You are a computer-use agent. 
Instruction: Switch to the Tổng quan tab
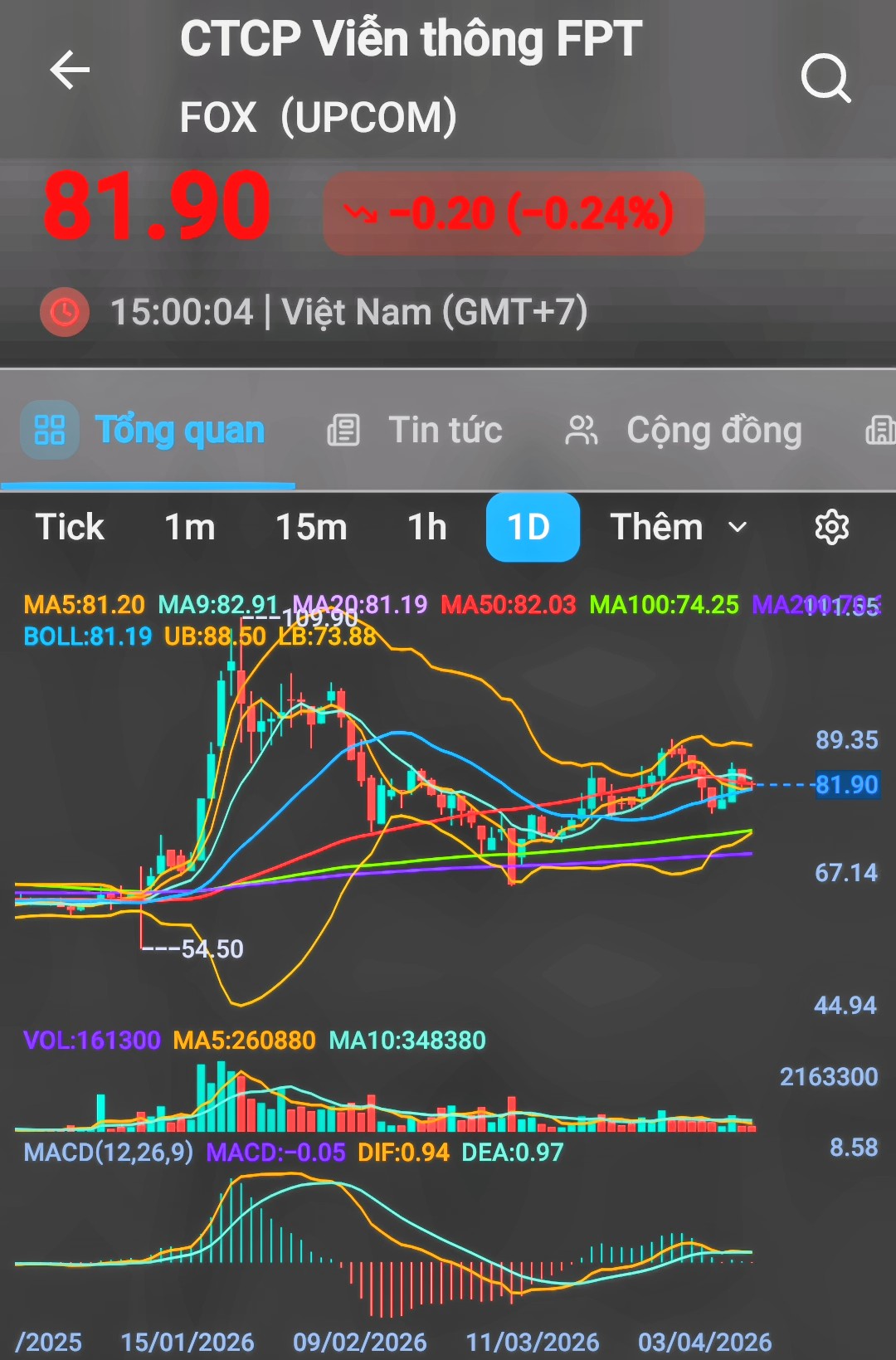click(148, 431)
